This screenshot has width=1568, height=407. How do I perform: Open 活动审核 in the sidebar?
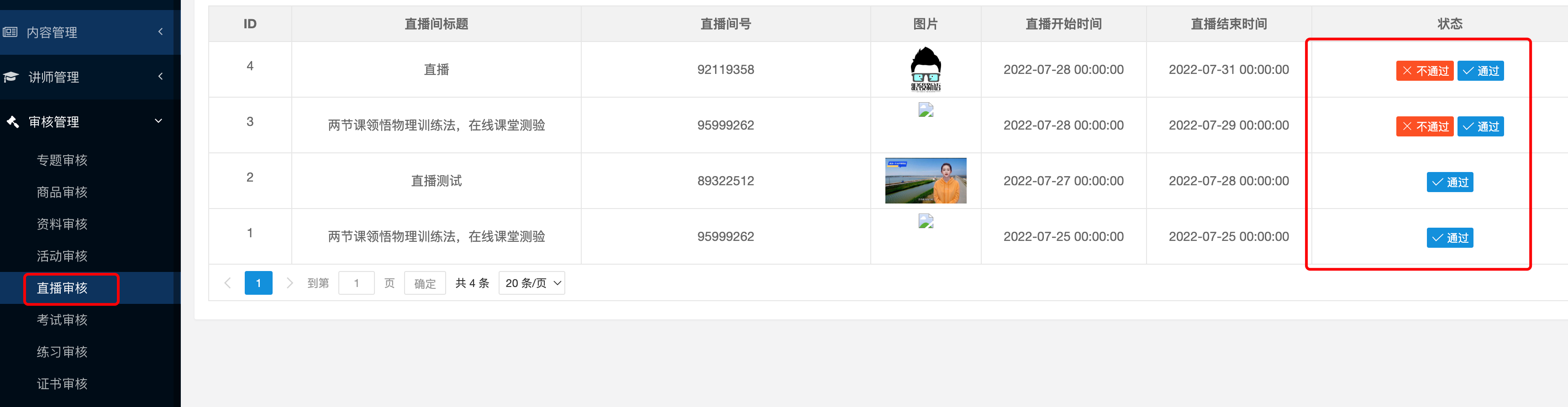point(62,256)
